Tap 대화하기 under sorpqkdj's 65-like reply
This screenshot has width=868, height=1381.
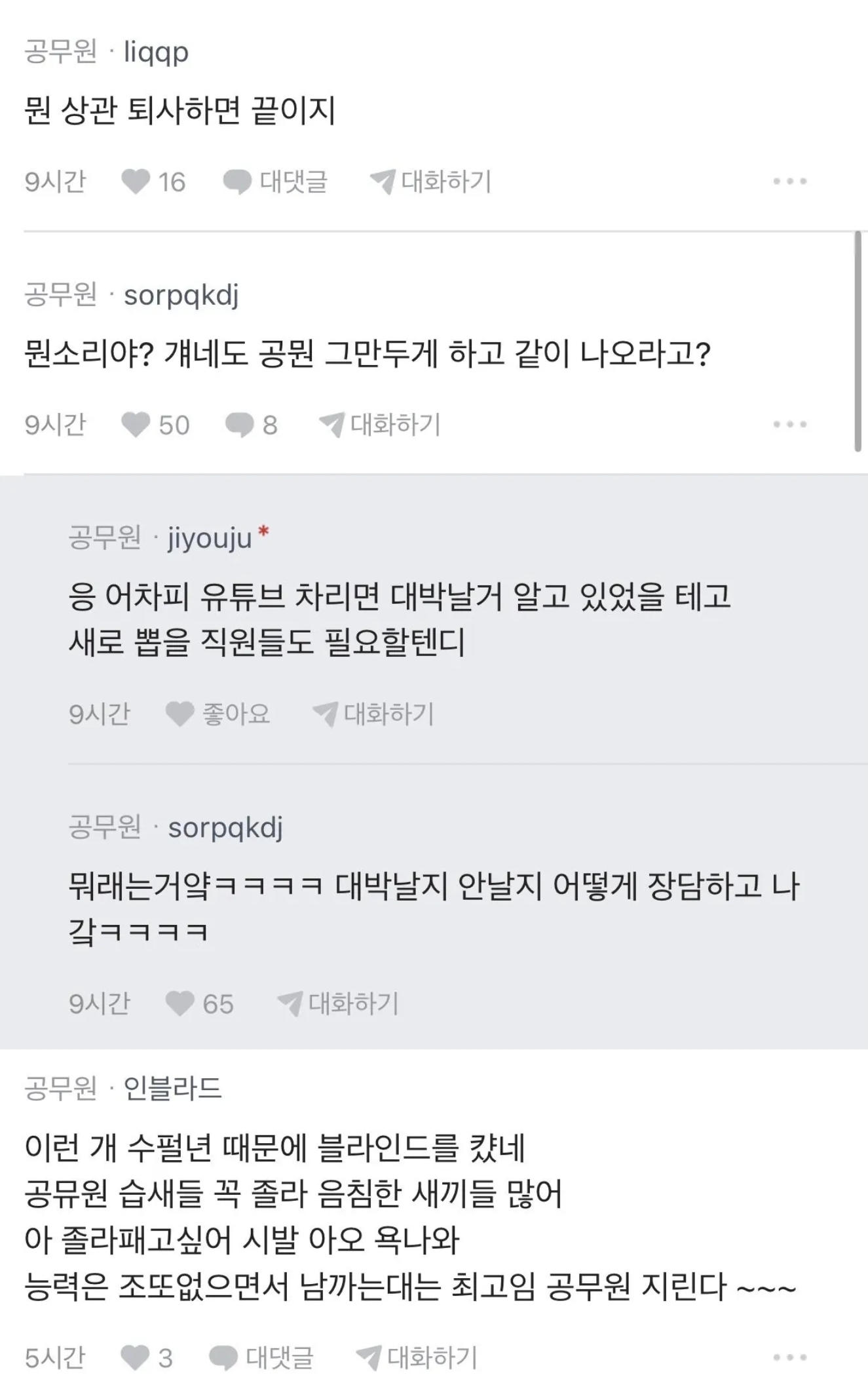click(338, 1003)
